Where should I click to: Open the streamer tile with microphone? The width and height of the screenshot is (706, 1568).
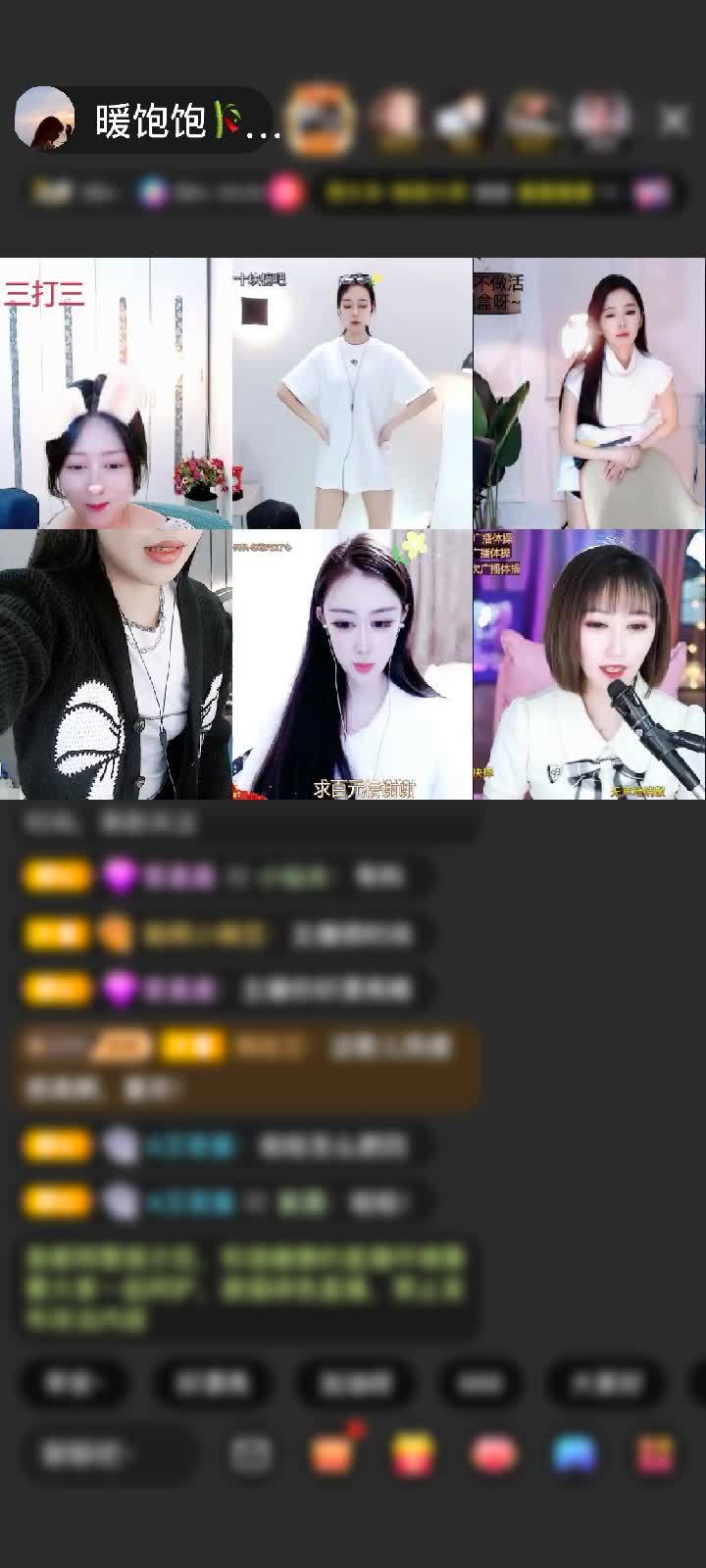point(589,664)
